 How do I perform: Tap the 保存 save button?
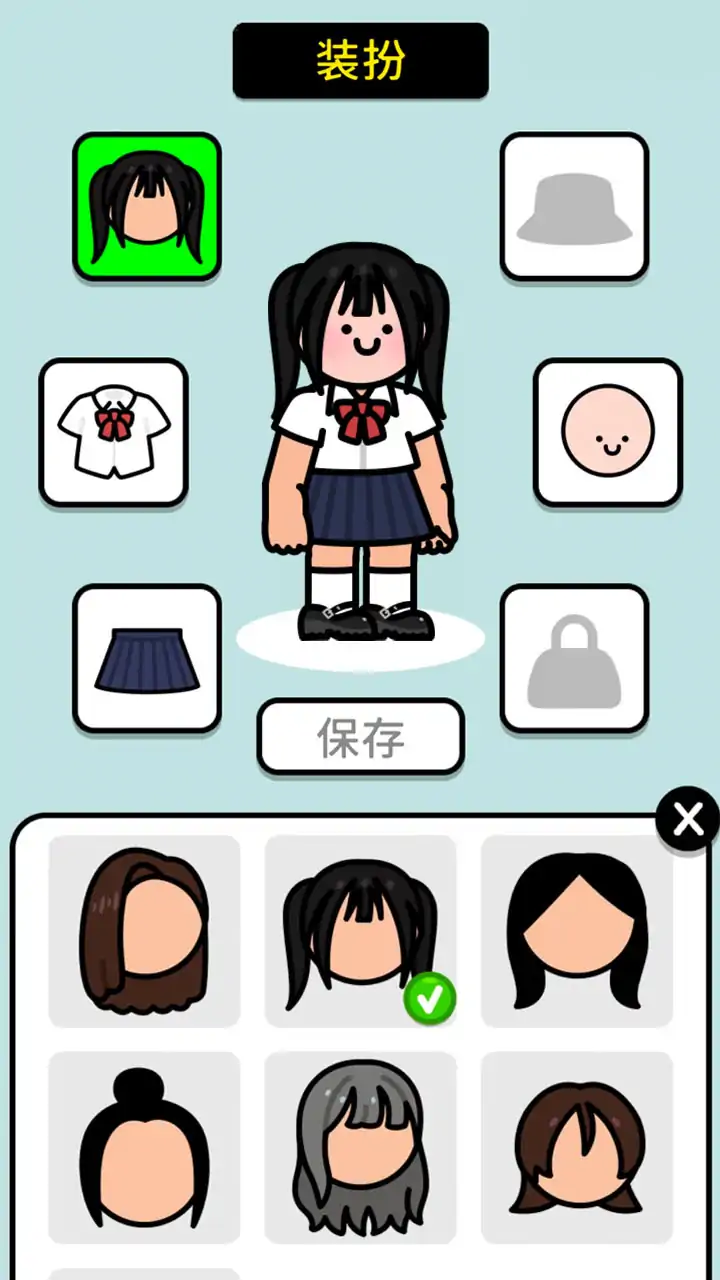[360, 737]
